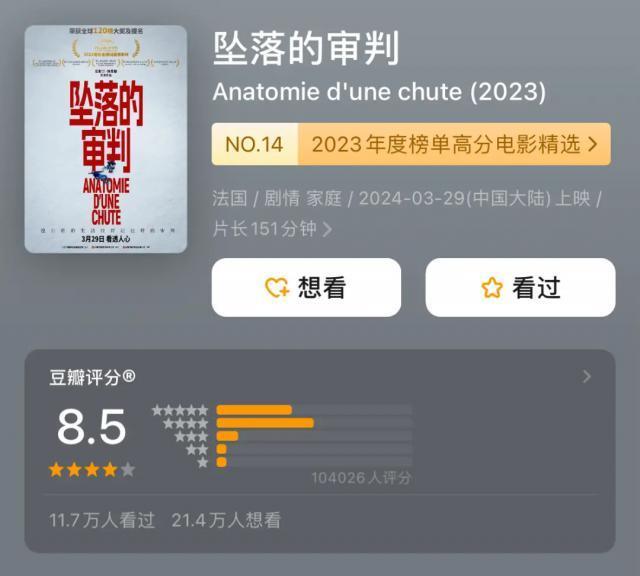
Task: Mark the movie as 想看
Action: click(306, 288)
